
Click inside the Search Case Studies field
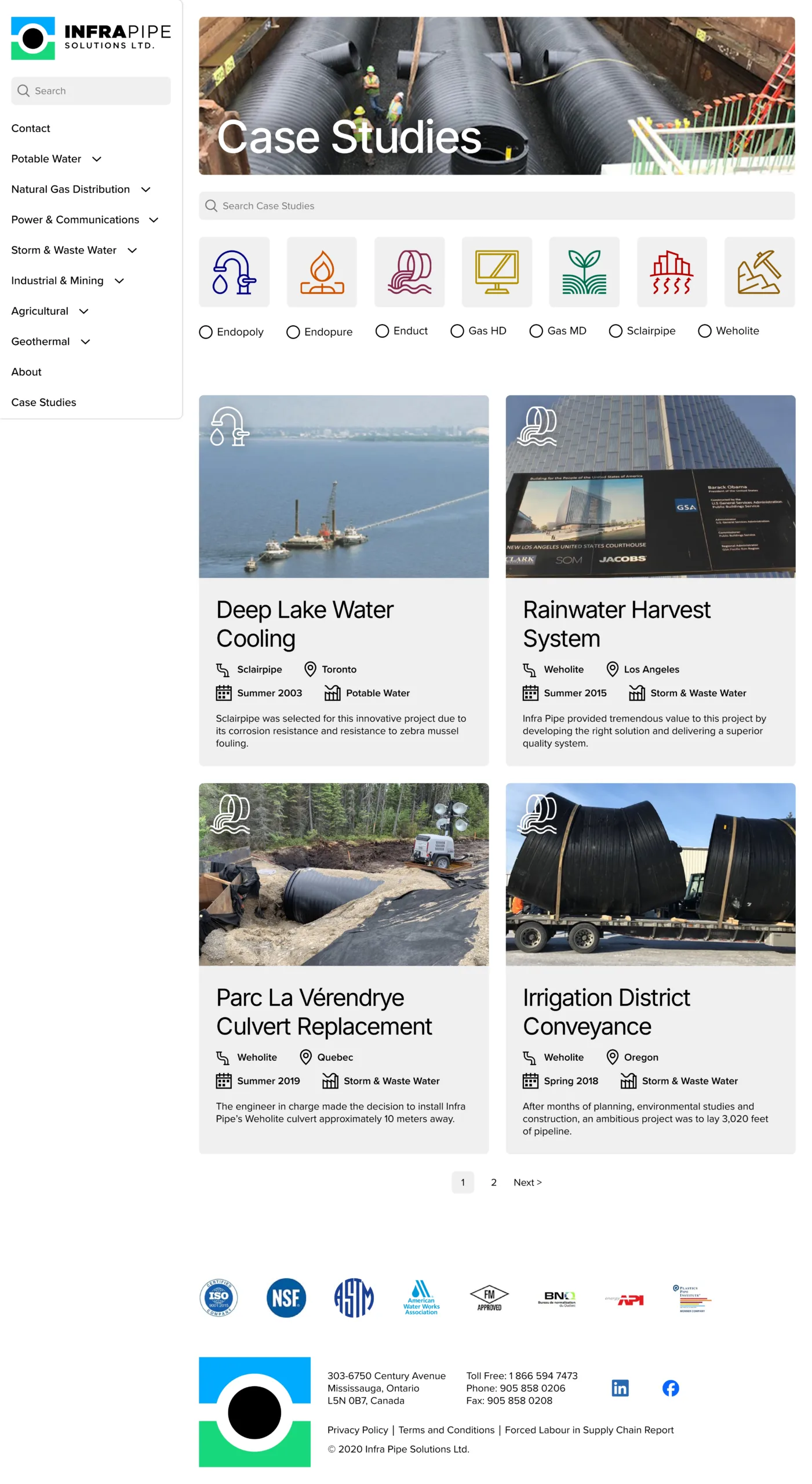coord(497,206)
